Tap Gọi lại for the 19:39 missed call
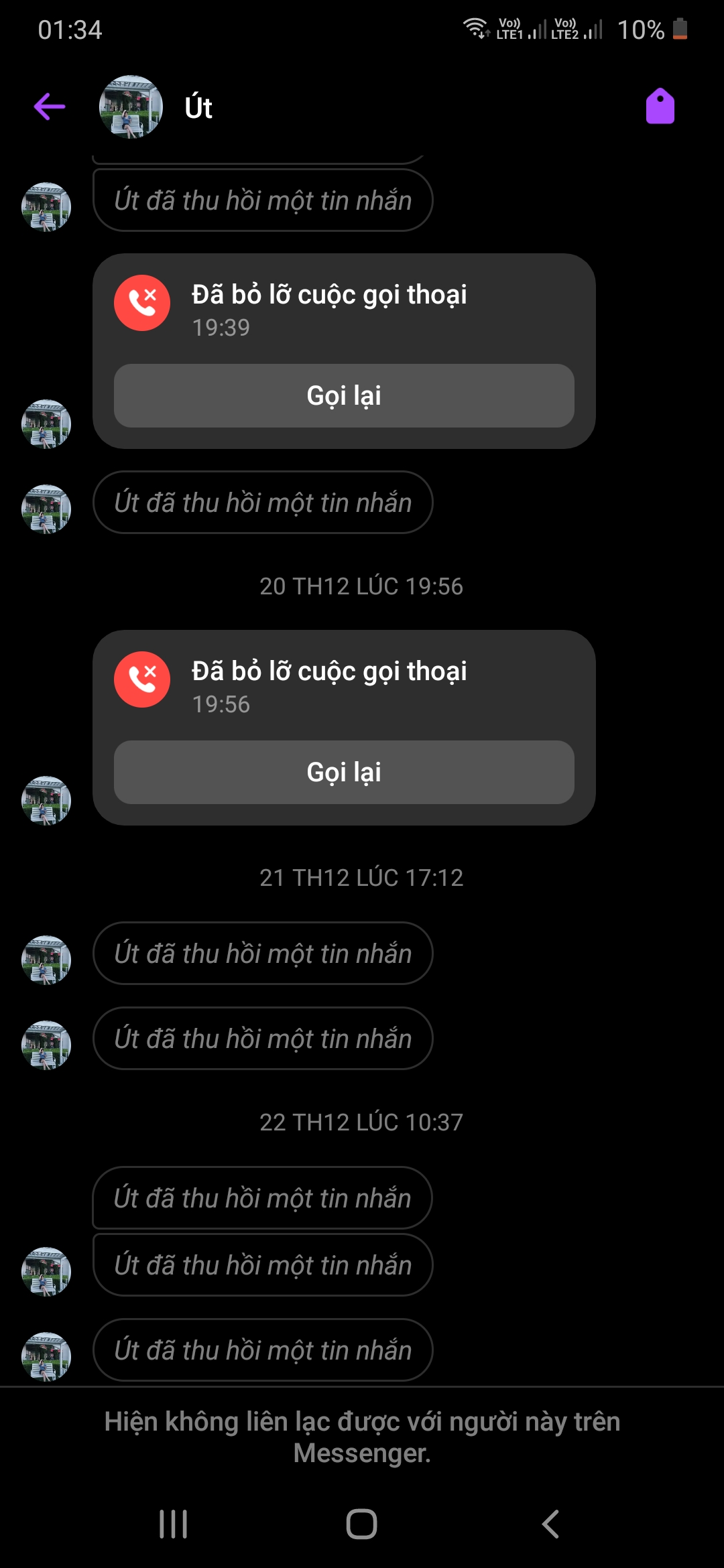724x1568 pixels. click(x=344, y=396)
